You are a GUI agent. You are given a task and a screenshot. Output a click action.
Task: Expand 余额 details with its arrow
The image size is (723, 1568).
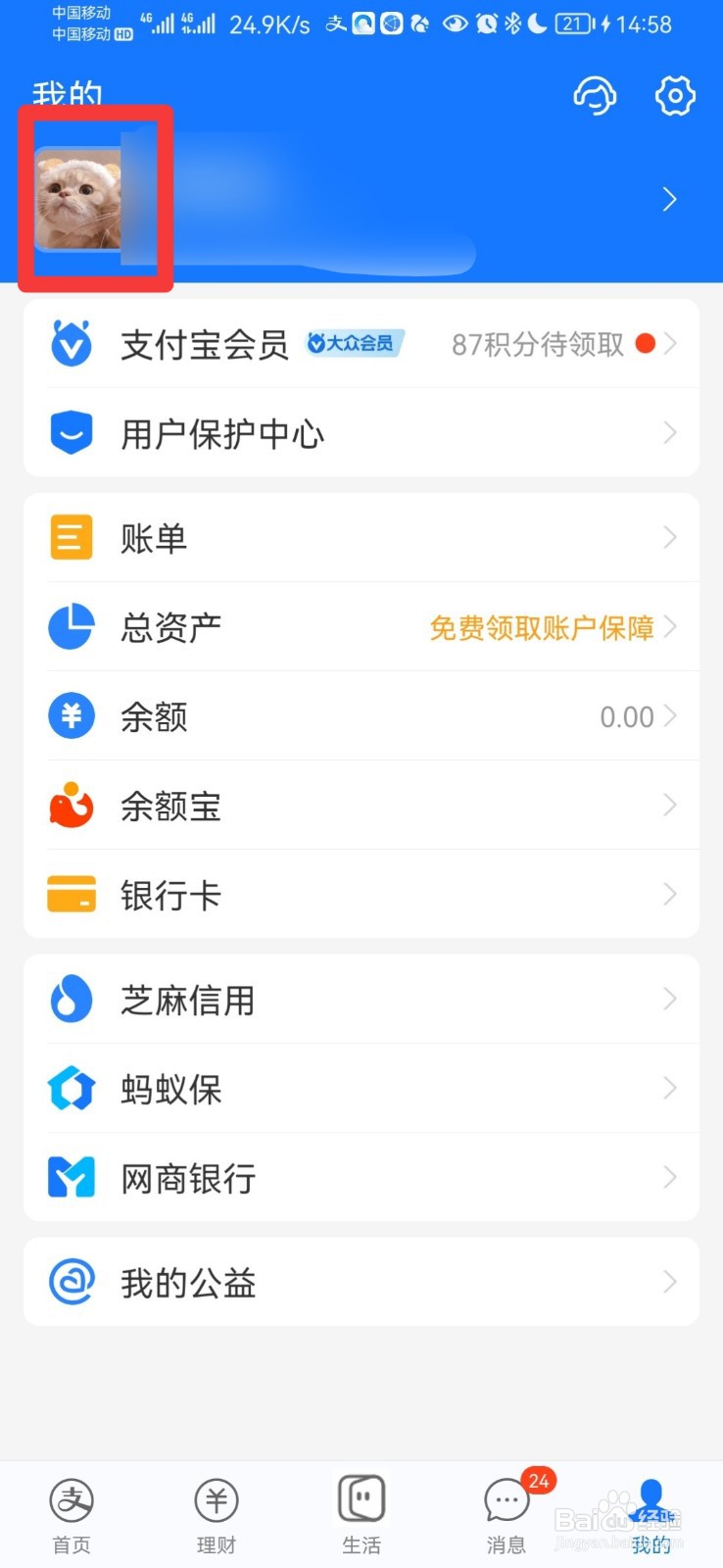(x=670, y=716)
